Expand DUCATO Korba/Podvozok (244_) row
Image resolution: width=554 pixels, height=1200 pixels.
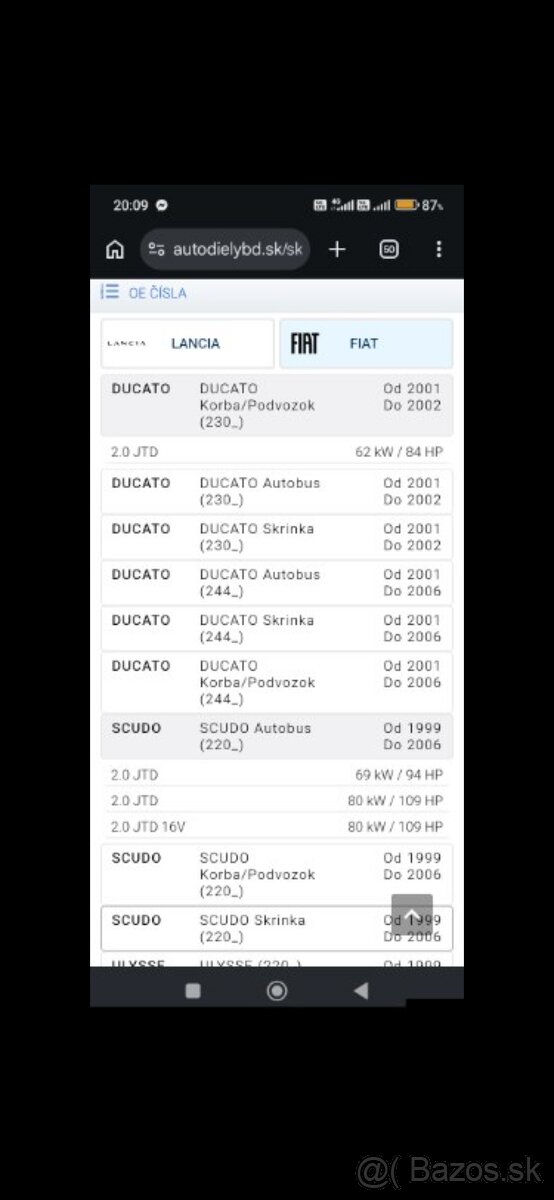click(x=277, y=682)
